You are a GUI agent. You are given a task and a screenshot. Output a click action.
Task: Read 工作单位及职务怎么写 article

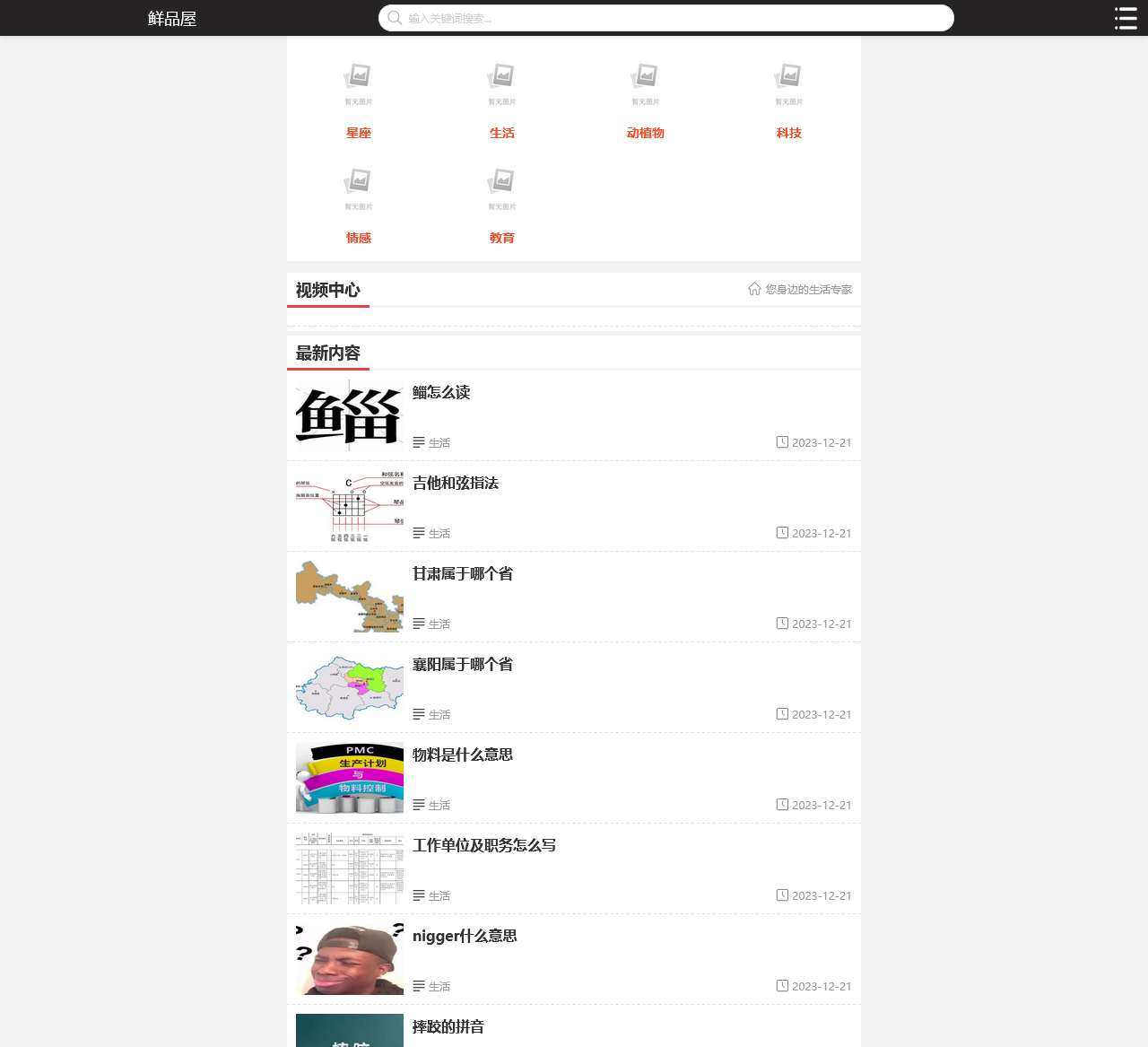(484, 845)
